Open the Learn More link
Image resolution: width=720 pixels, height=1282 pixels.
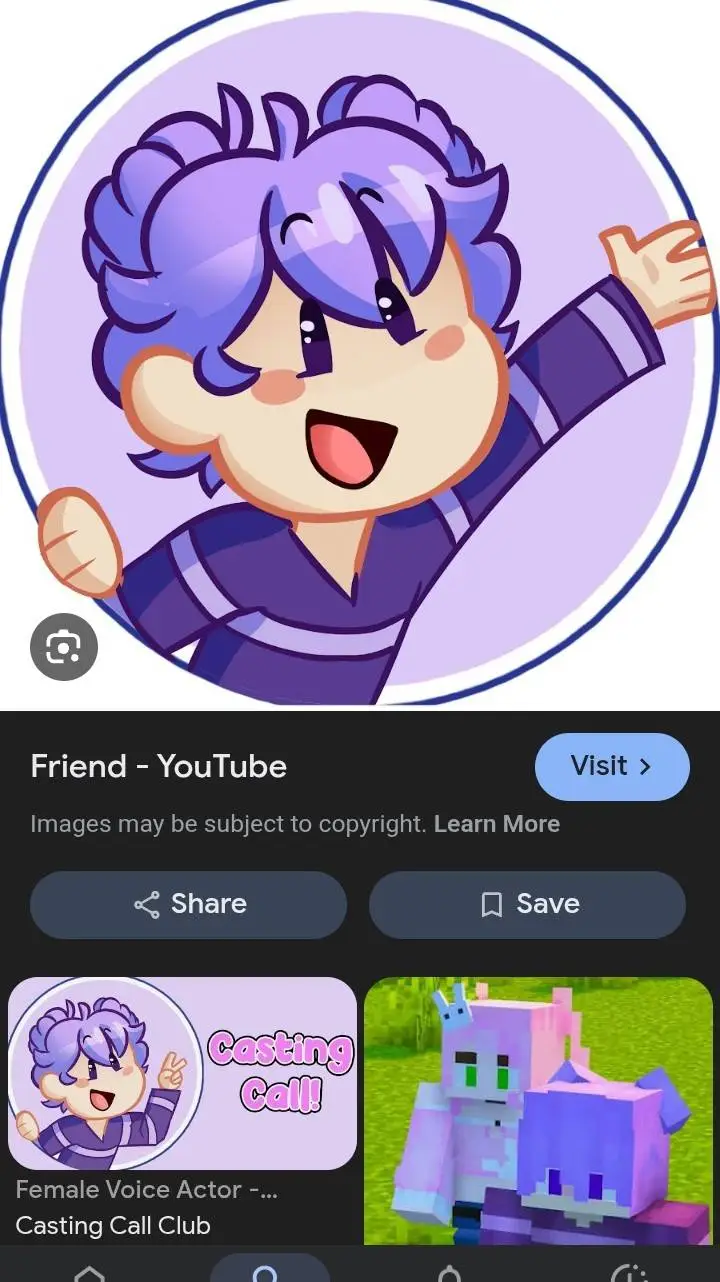click(497, 824)
